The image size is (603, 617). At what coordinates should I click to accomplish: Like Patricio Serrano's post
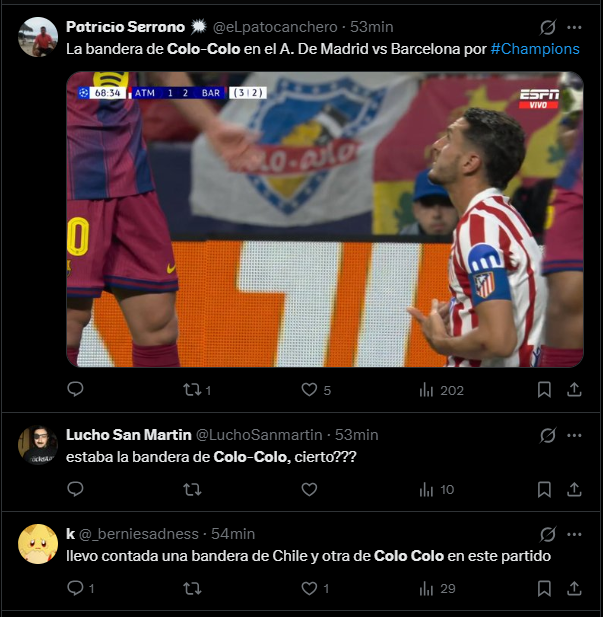(309, 390)
